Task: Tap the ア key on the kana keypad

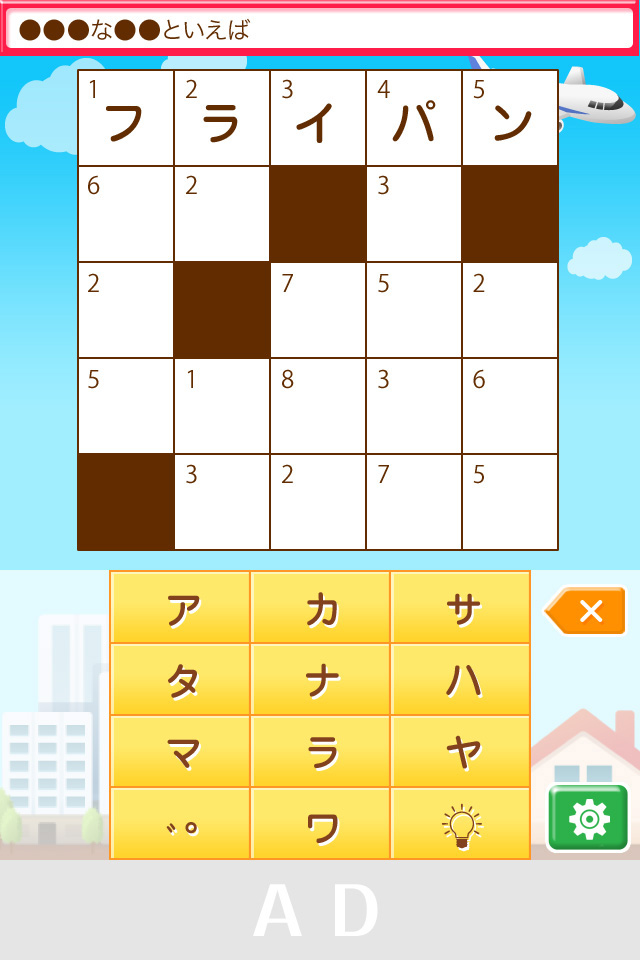Action: [x=180, y=607]
